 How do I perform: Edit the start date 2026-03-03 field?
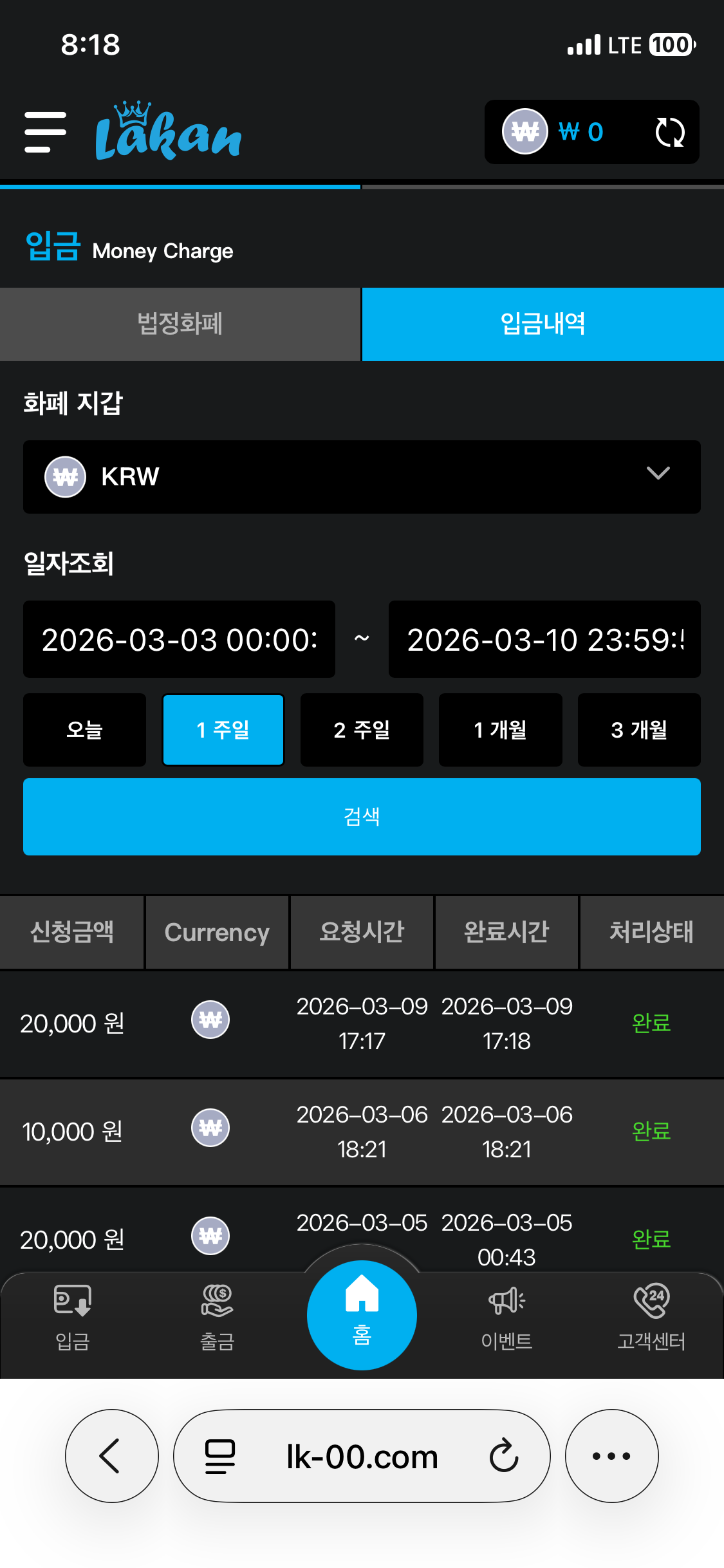click(179, 640)
